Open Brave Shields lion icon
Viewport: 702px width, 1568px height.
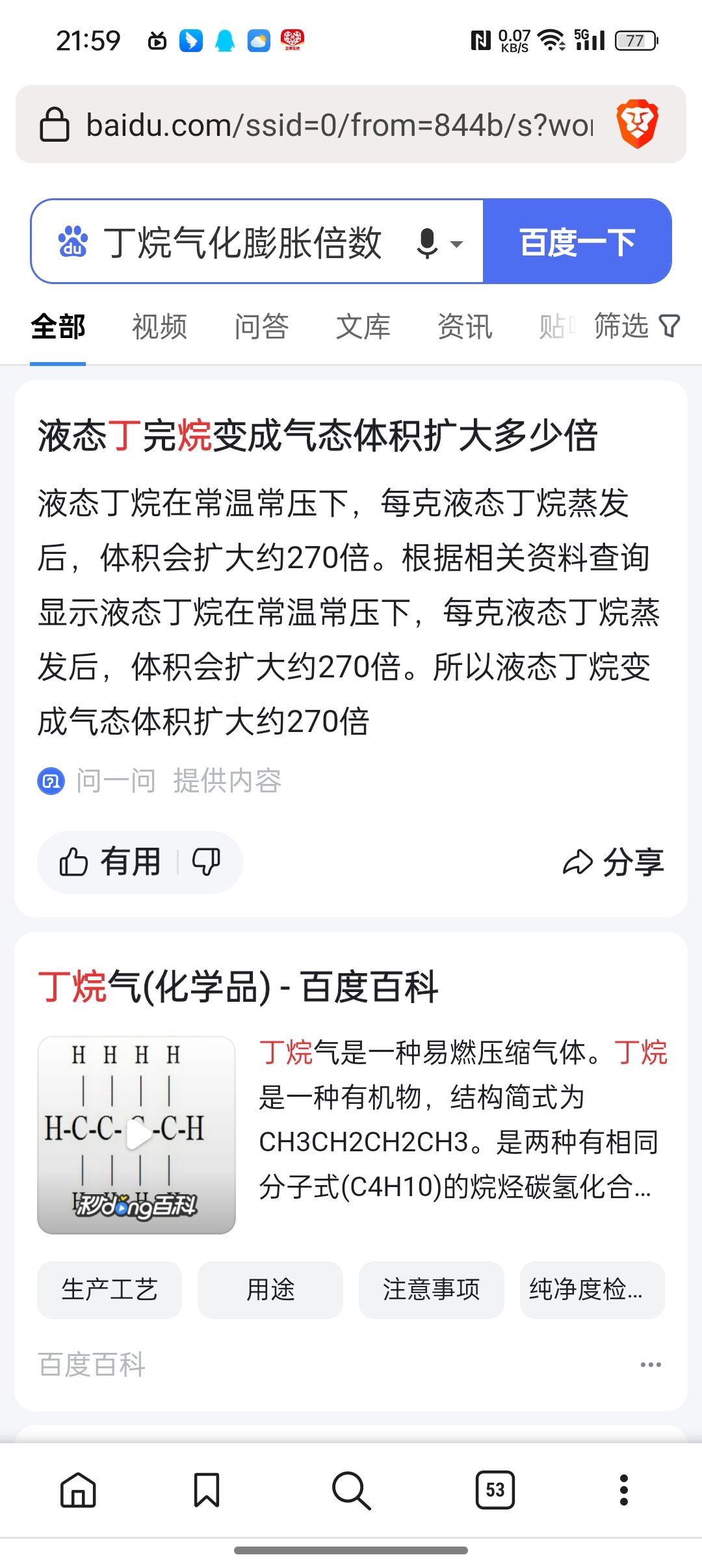[637, 124]
